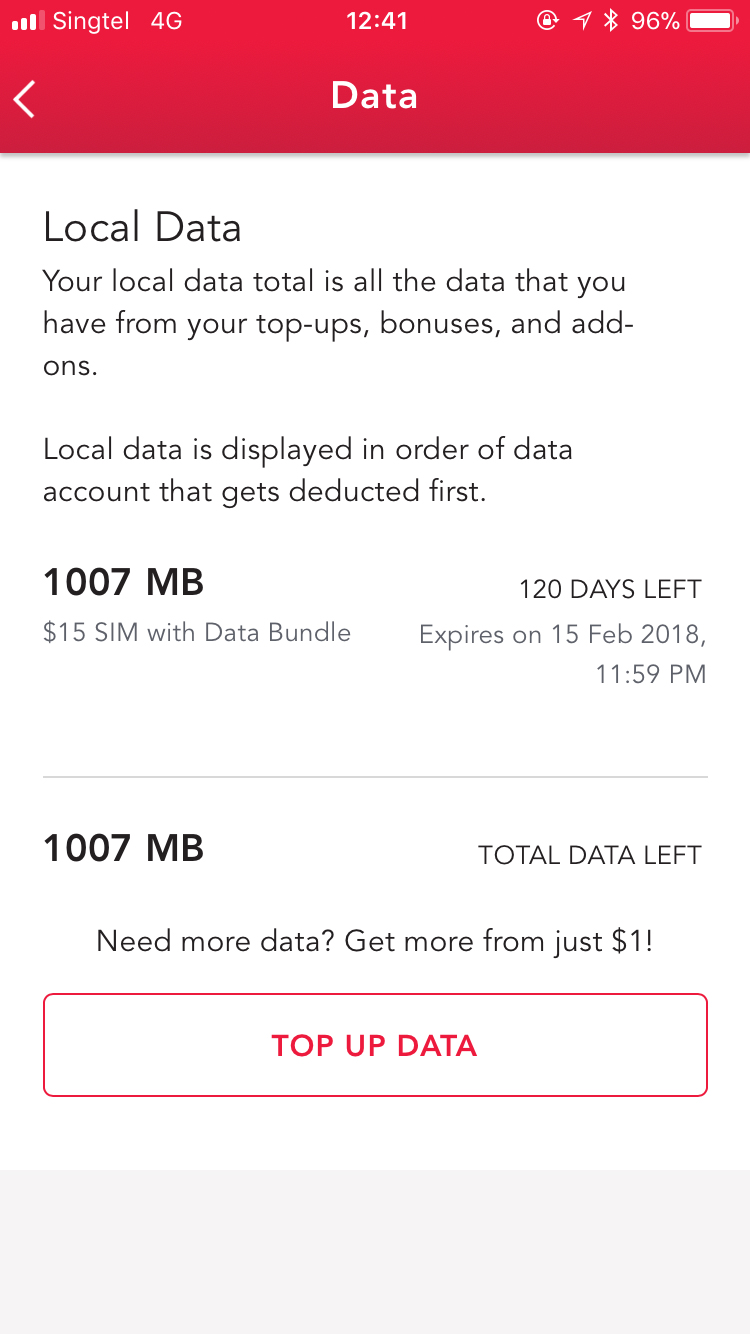Tap the TOP UP DATA button
This screenshot has width=750, height=1334.
375,1045
